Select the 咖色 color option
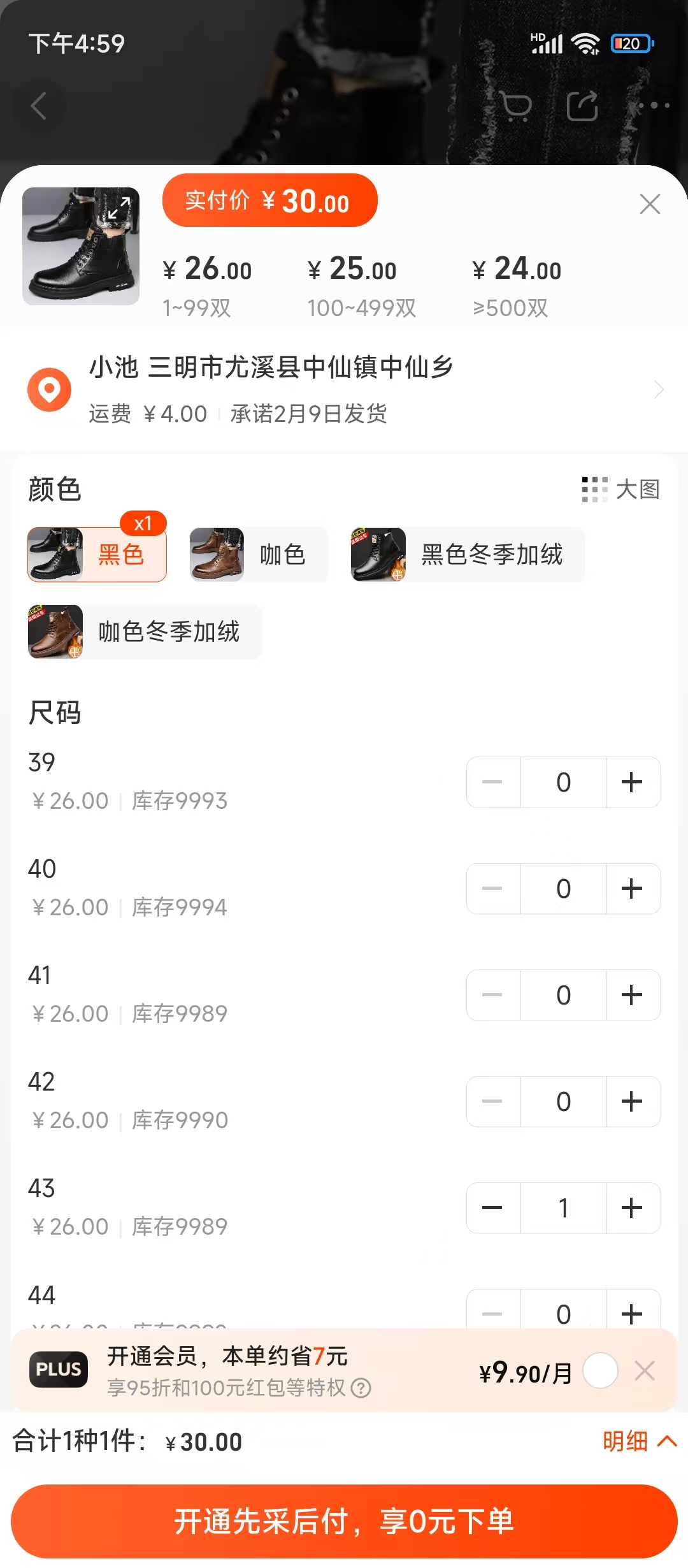Viewport: 688px width, 1568px height. [x=259, y=555]
